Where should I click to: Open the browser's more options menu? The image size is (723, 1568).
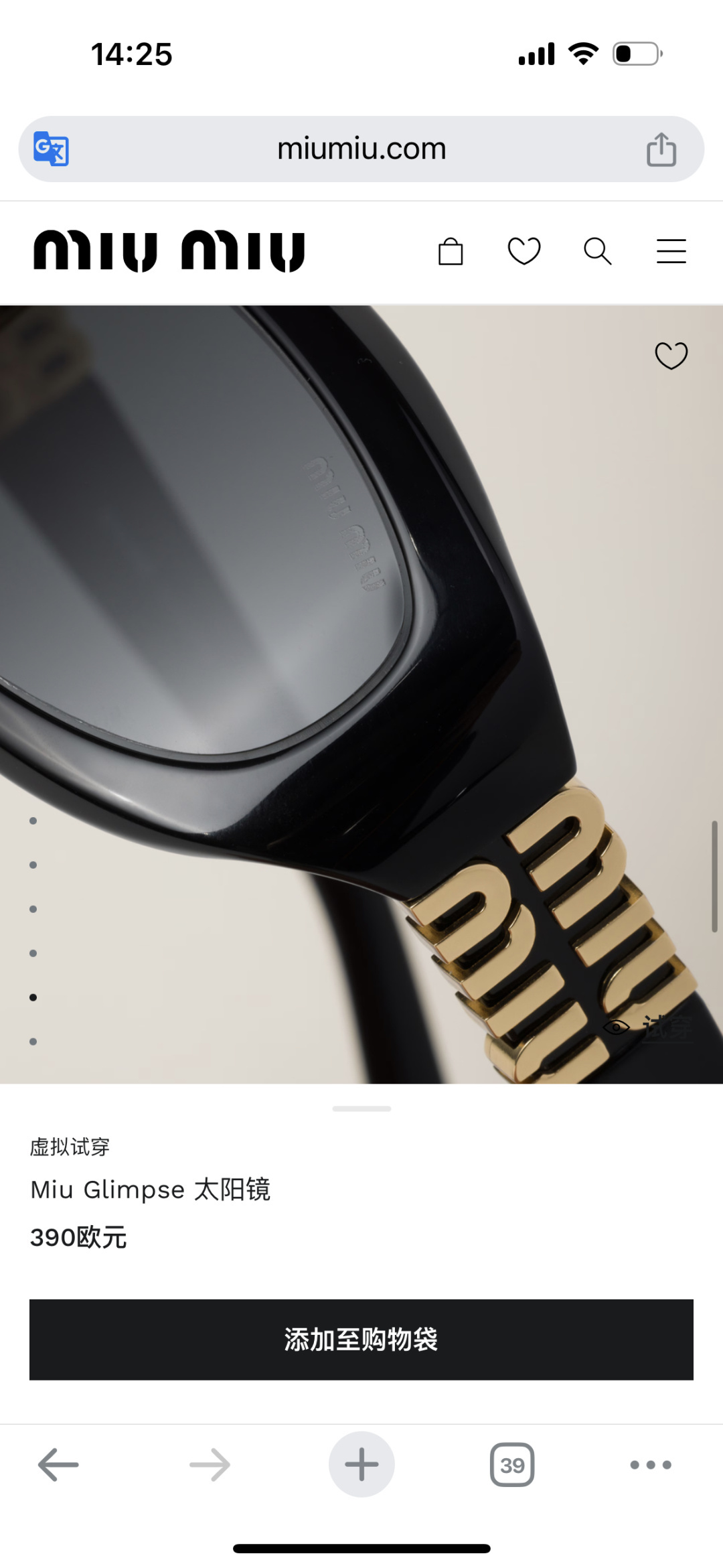pos(651,1465)
